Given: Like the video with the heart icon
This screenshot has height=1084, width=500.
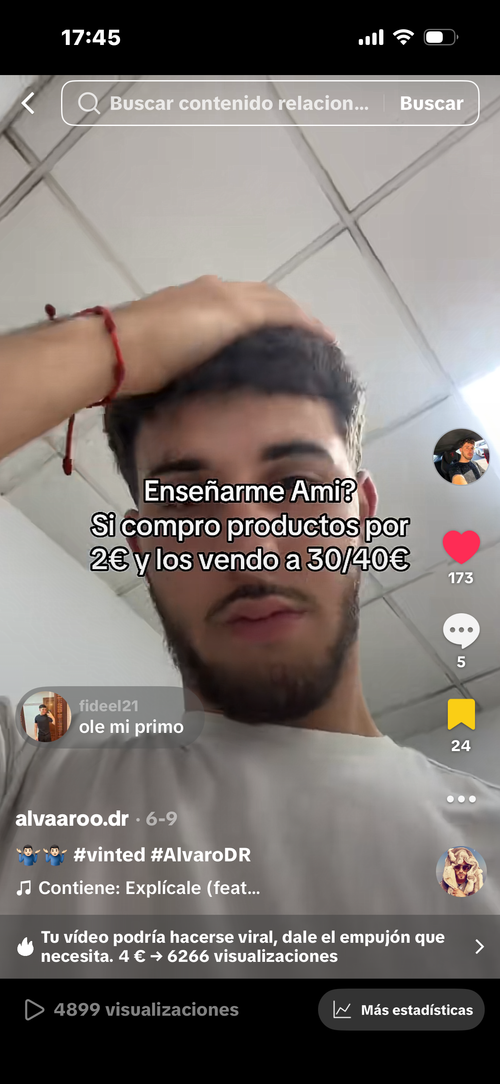Looking at the screenshot, I should coord(461,547).
